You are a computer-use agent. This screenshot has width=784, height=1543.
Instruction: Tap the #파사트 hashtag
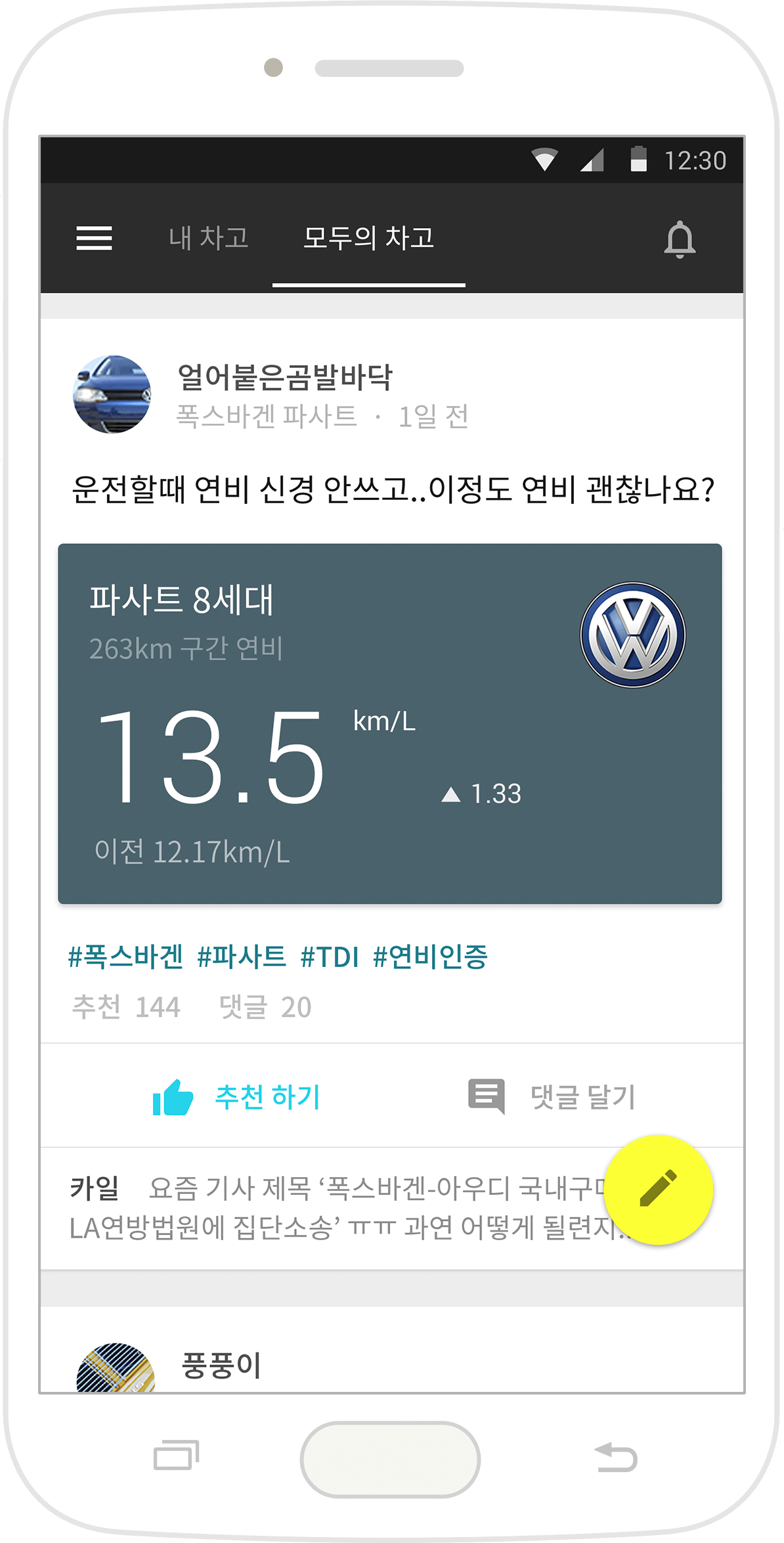tap(242, 956)
